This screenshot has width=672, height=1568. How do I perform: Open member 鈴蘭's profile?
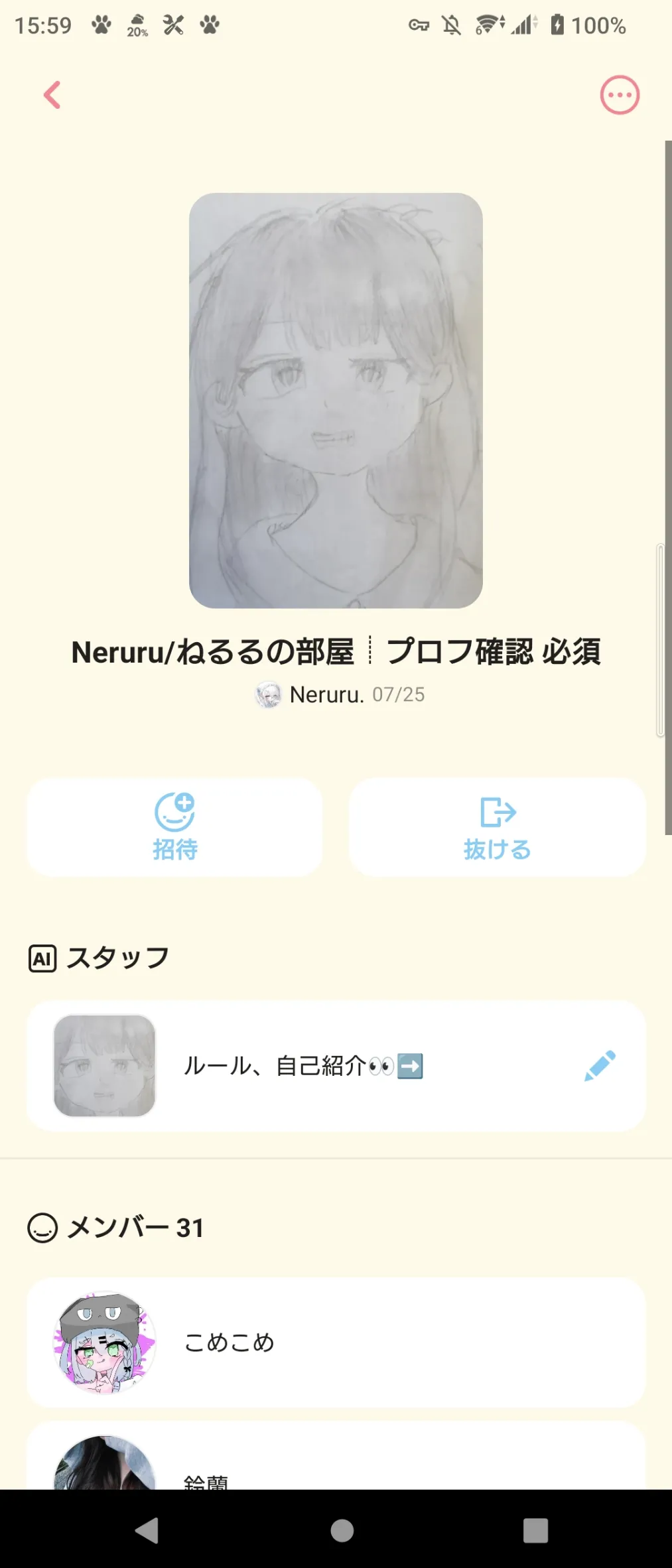[336, 1455]
